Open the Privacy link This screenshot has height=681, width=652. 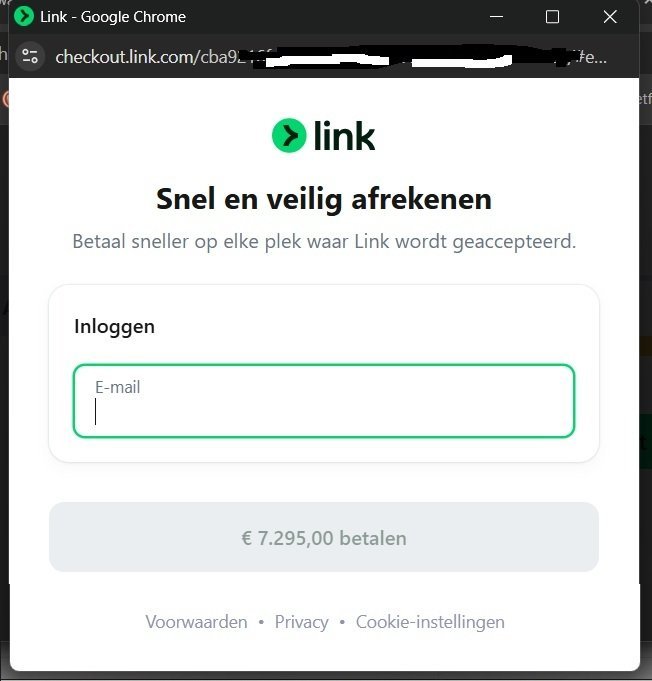301,622
